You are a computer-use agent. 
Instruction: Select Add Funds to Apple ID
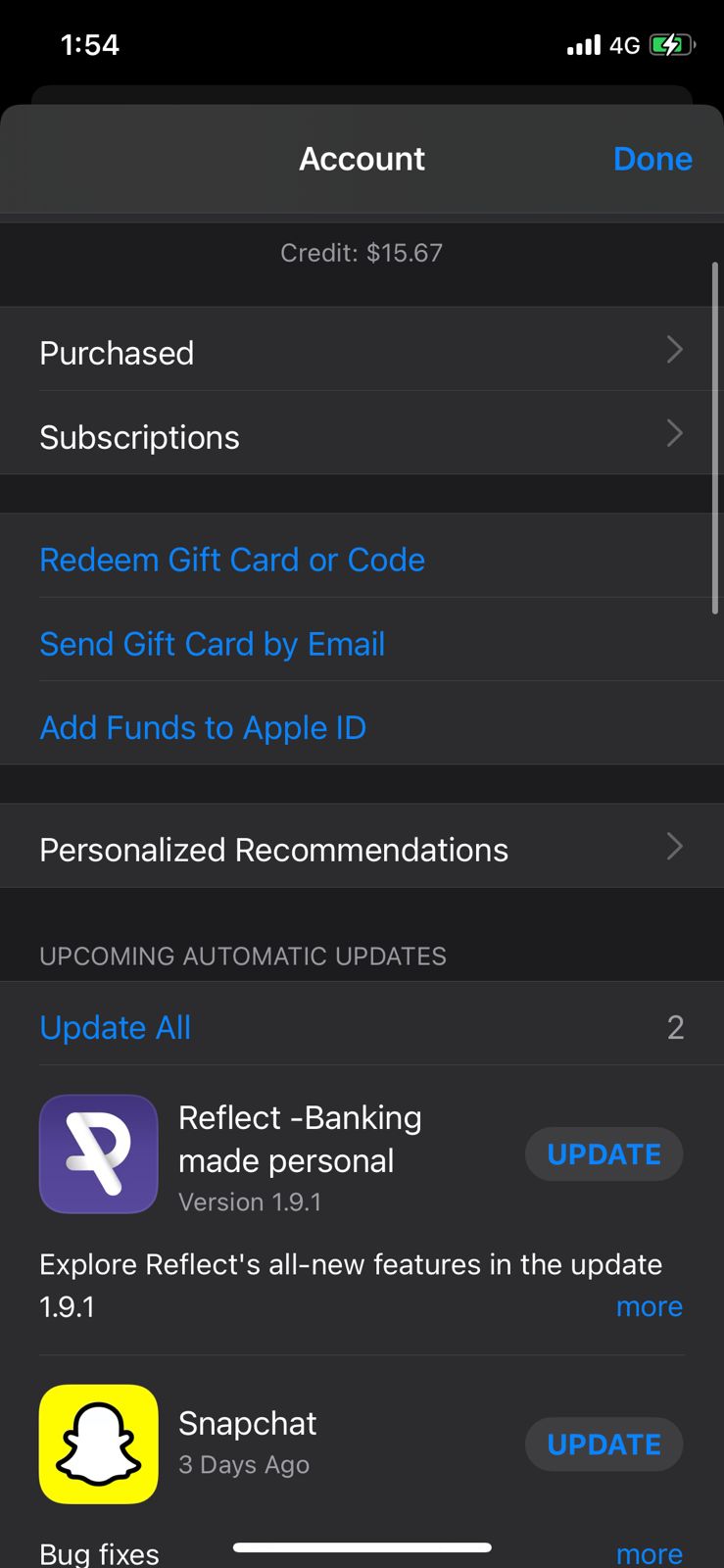click(x=203, y=727)
